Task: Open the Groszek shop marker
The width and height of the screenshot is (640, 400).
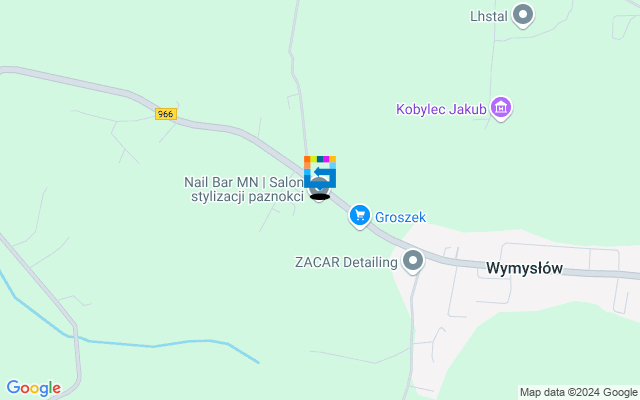Action: pyautogui.click(x=360, y=215)
